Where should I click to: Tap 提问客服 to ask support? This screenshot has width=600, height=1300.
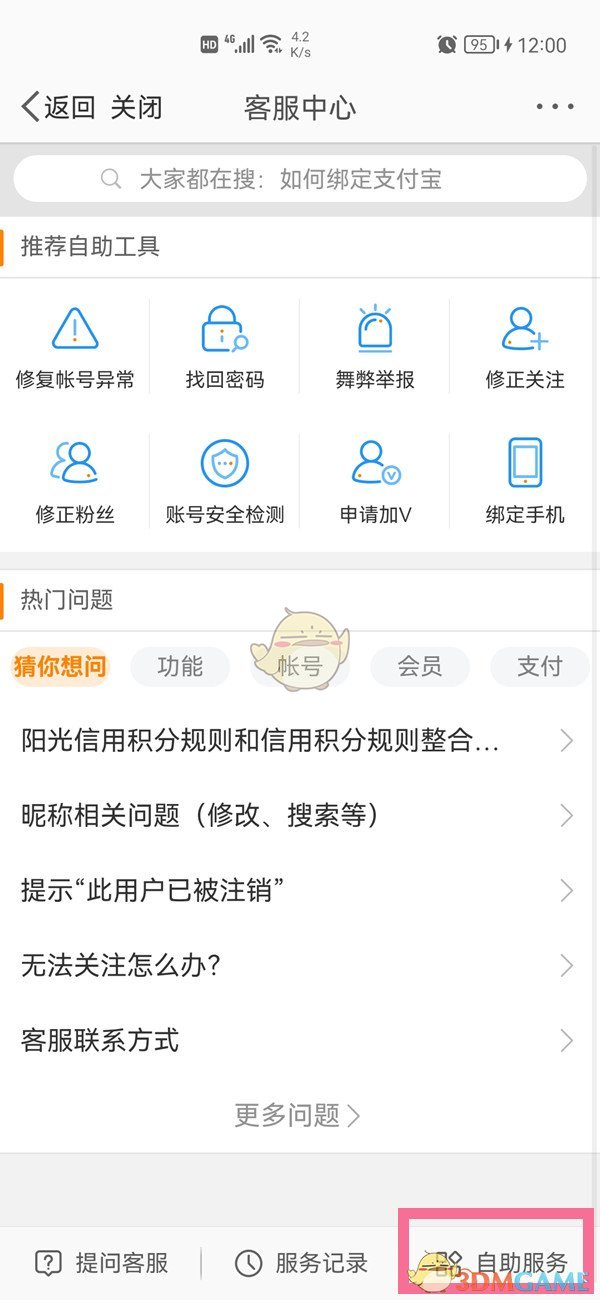click(101, 1263)
